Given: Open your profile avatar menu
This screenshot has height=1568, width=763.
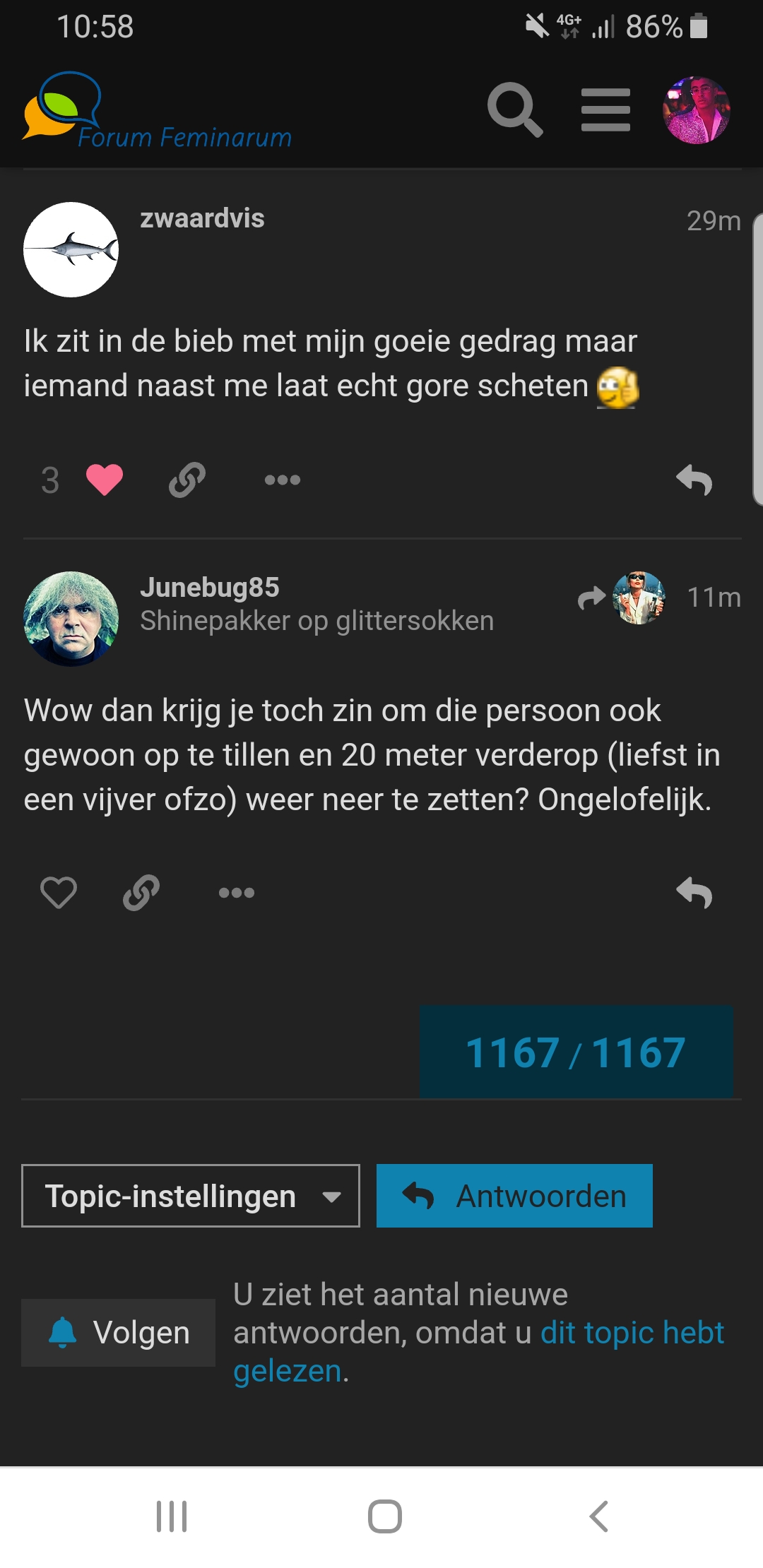Looking at the screenshot, I should pos(696,110).
